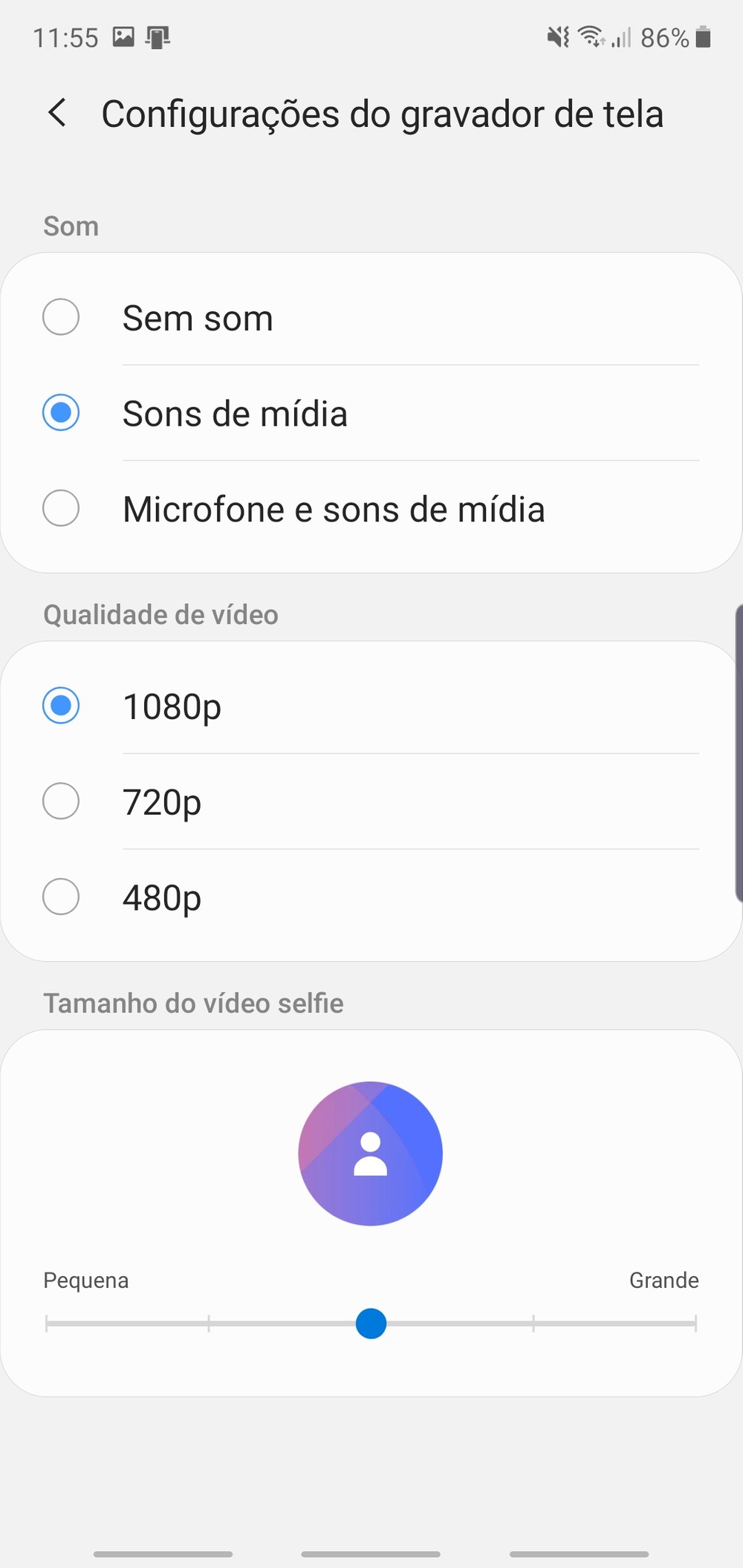Pick 480p video quality
The width and height of the screenshot is (743, 1568).
61,897
